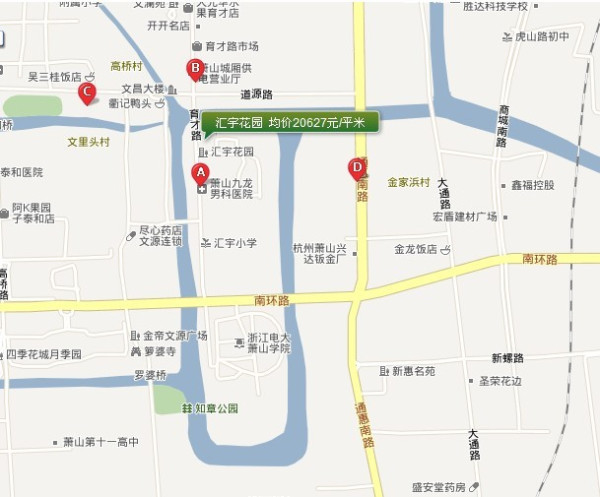Screen dimensions: 600x497
Task: Tap map marker A near 汇宇花园
Action: [200, 174]
